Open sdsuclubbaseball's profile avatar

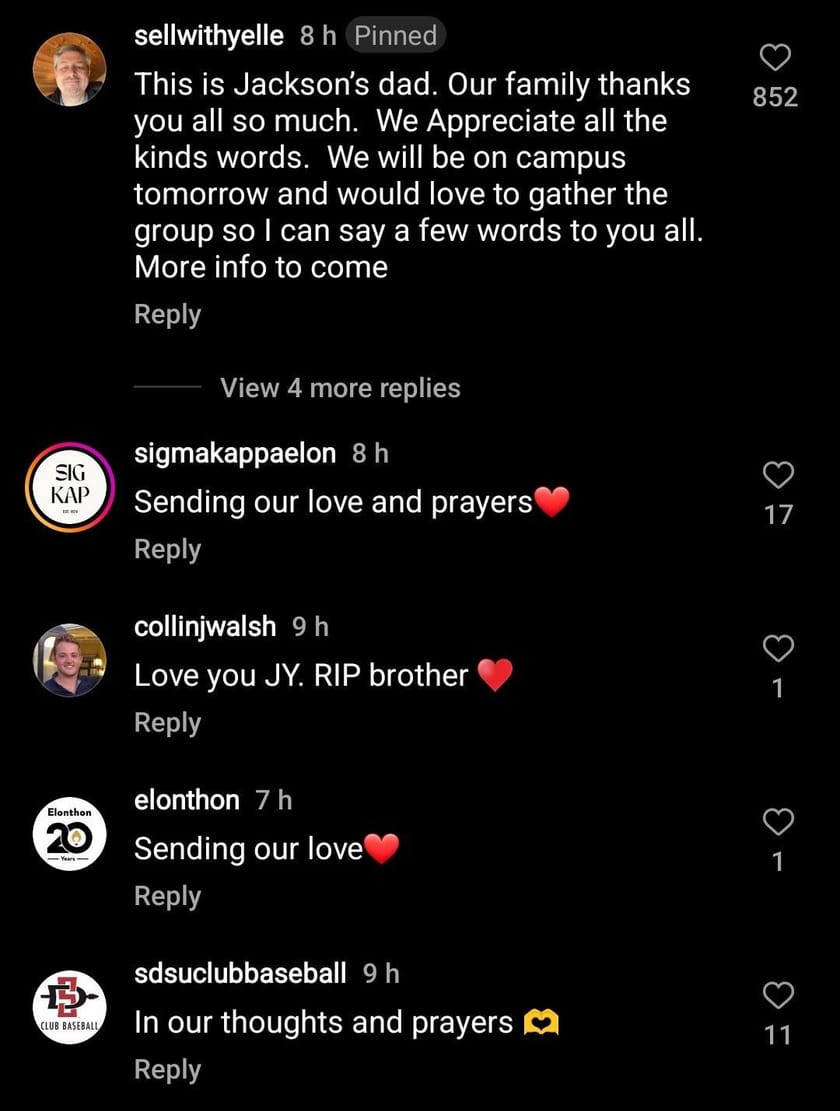tap(69, 1007)
